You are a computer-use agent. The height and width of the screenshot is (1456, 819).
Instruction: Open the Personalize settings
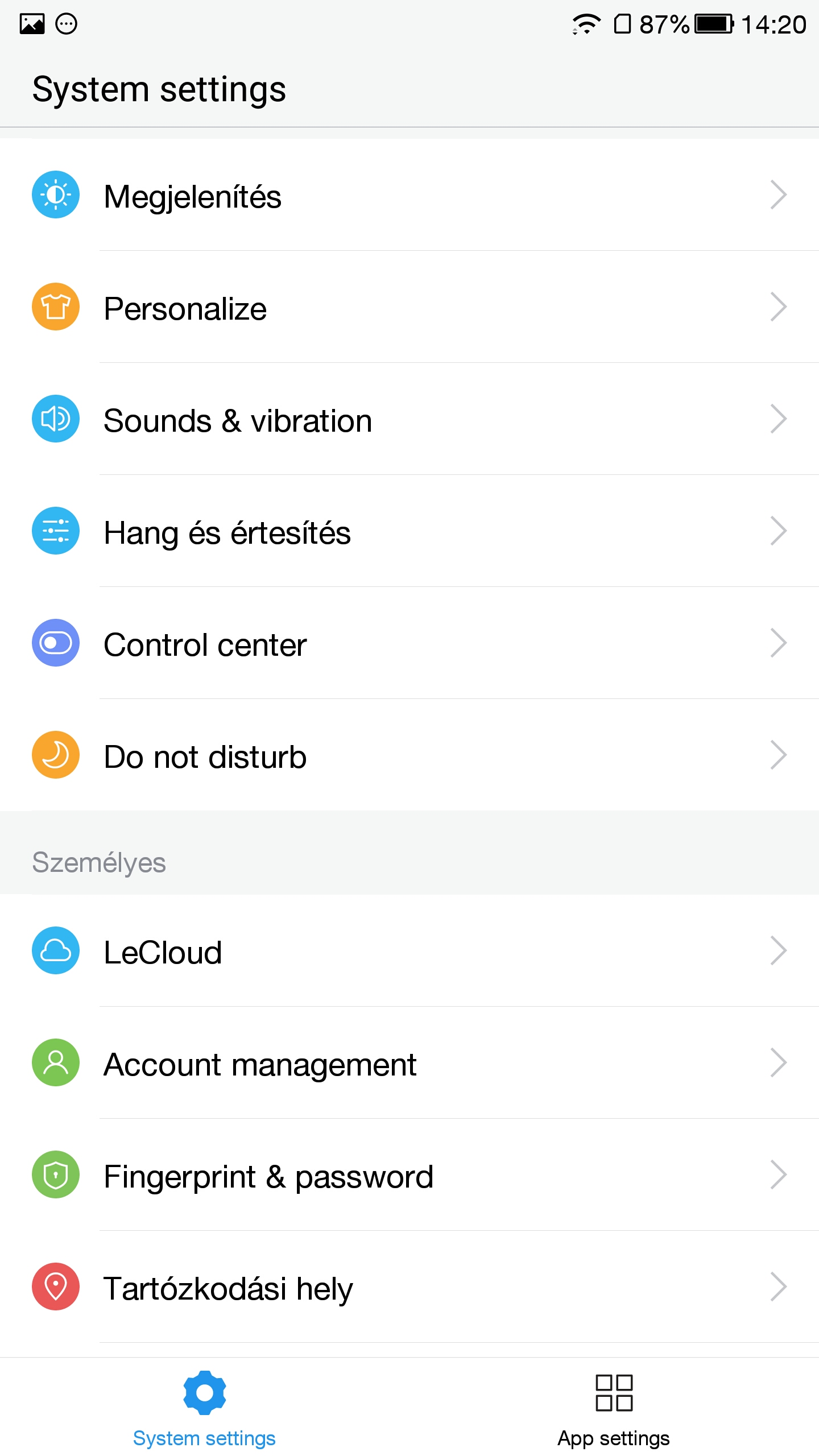[x=409, y=307]
